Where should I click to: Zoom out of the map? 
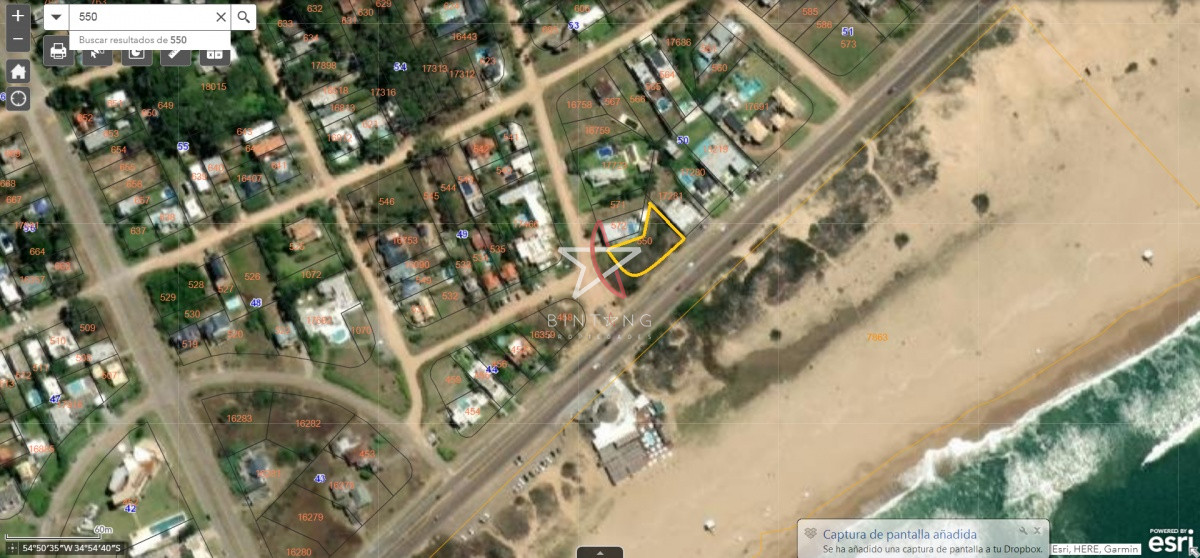click(x=18, y=40)
